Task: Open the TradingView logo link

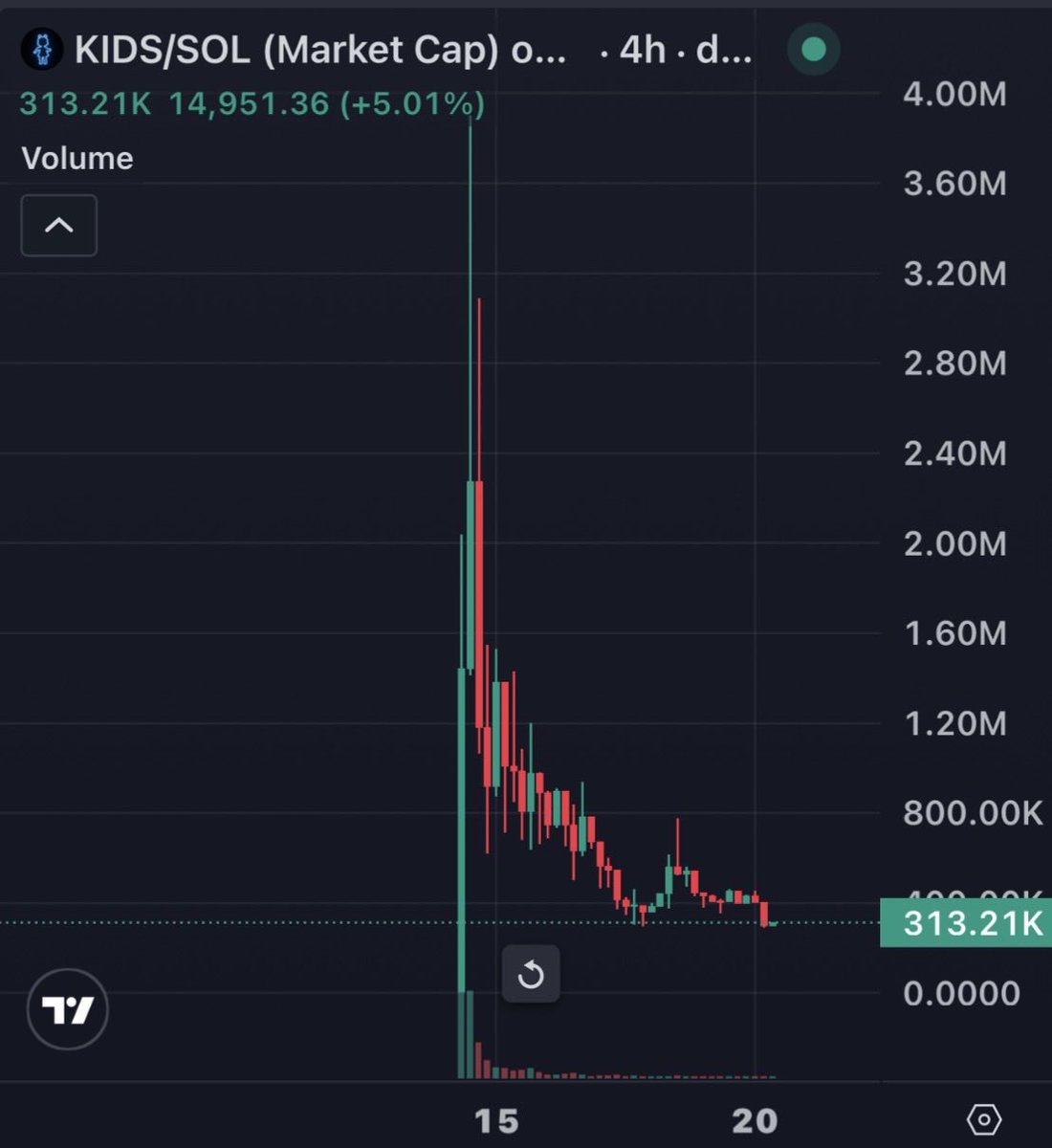Action: coord(68,1009)
